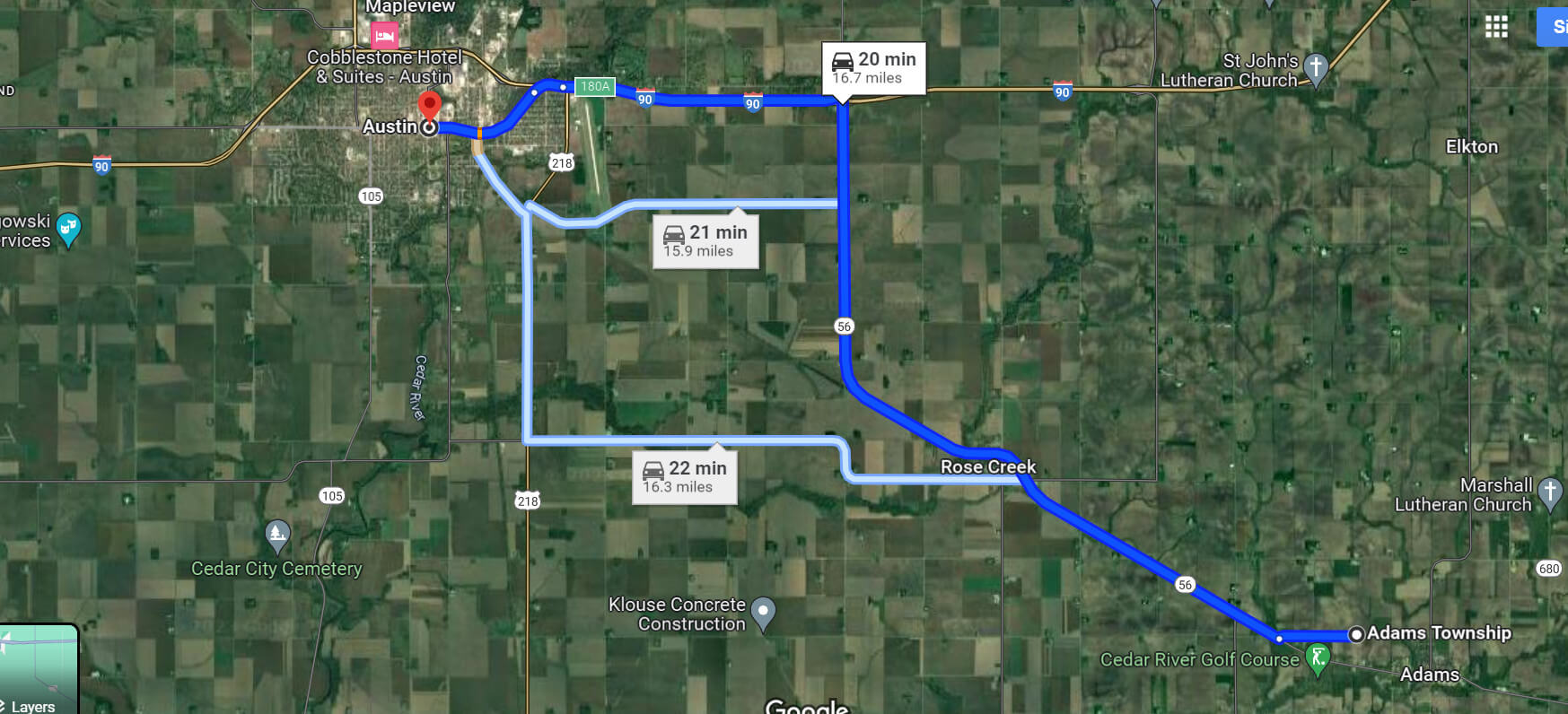1568x714 pixels.
Task: Tap the Adams Township start point
Action: point(1356,634)
